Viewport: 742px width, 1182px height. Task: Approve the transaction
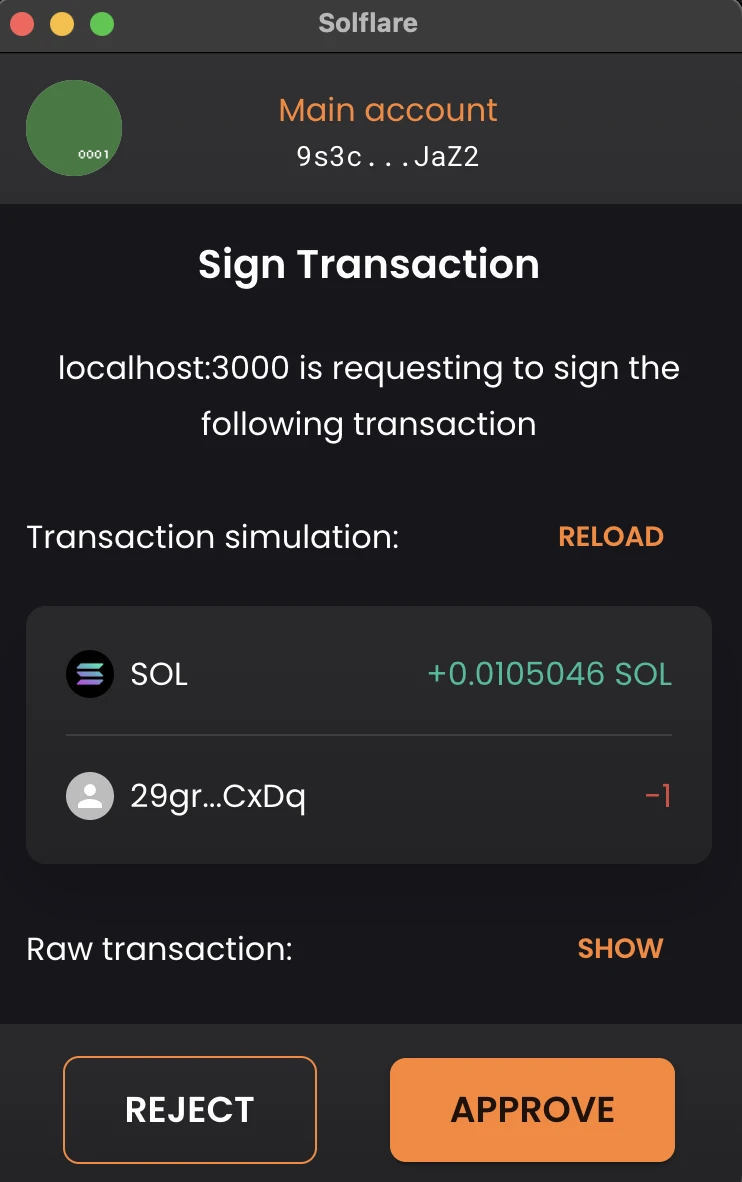(532, 1109)
